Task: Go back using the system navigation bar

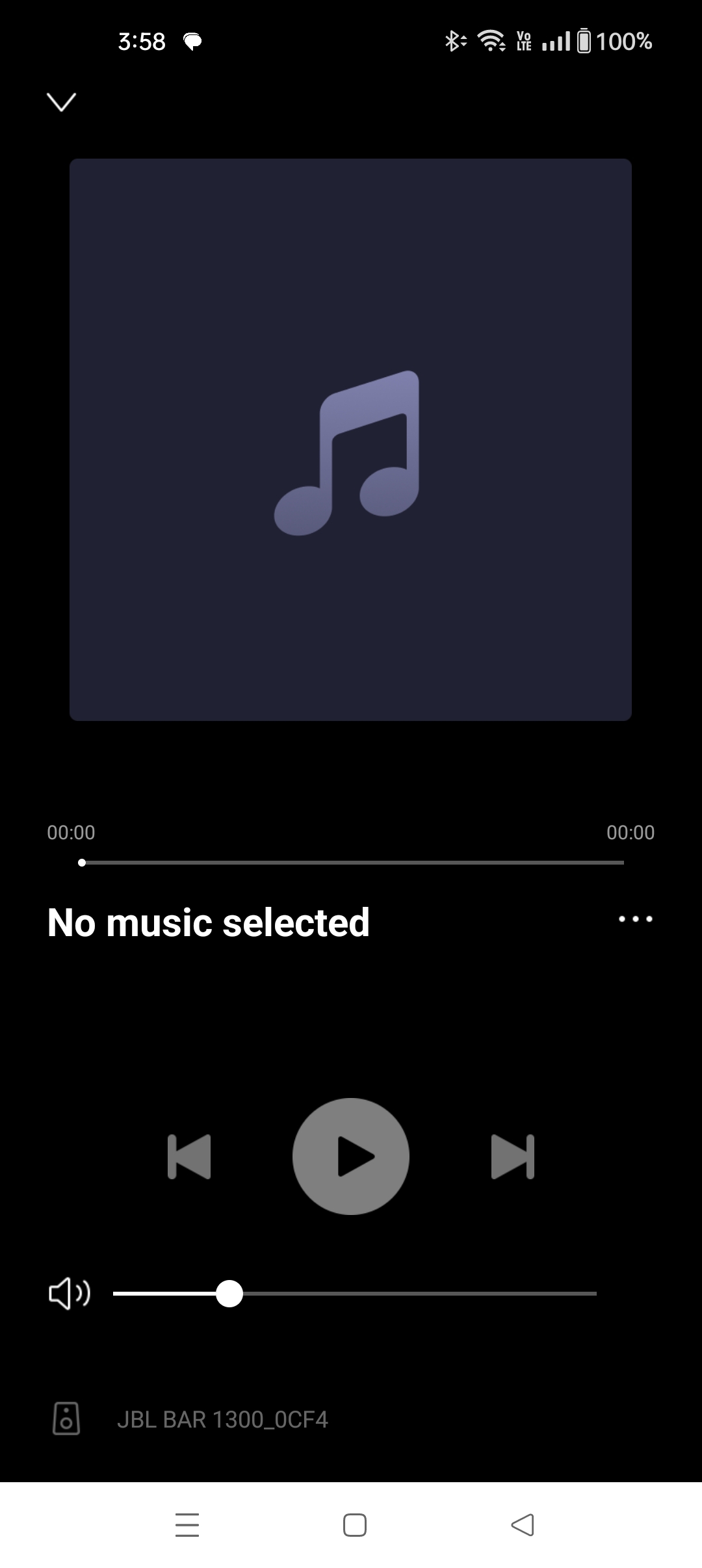Action: [x=523, y=1525]
